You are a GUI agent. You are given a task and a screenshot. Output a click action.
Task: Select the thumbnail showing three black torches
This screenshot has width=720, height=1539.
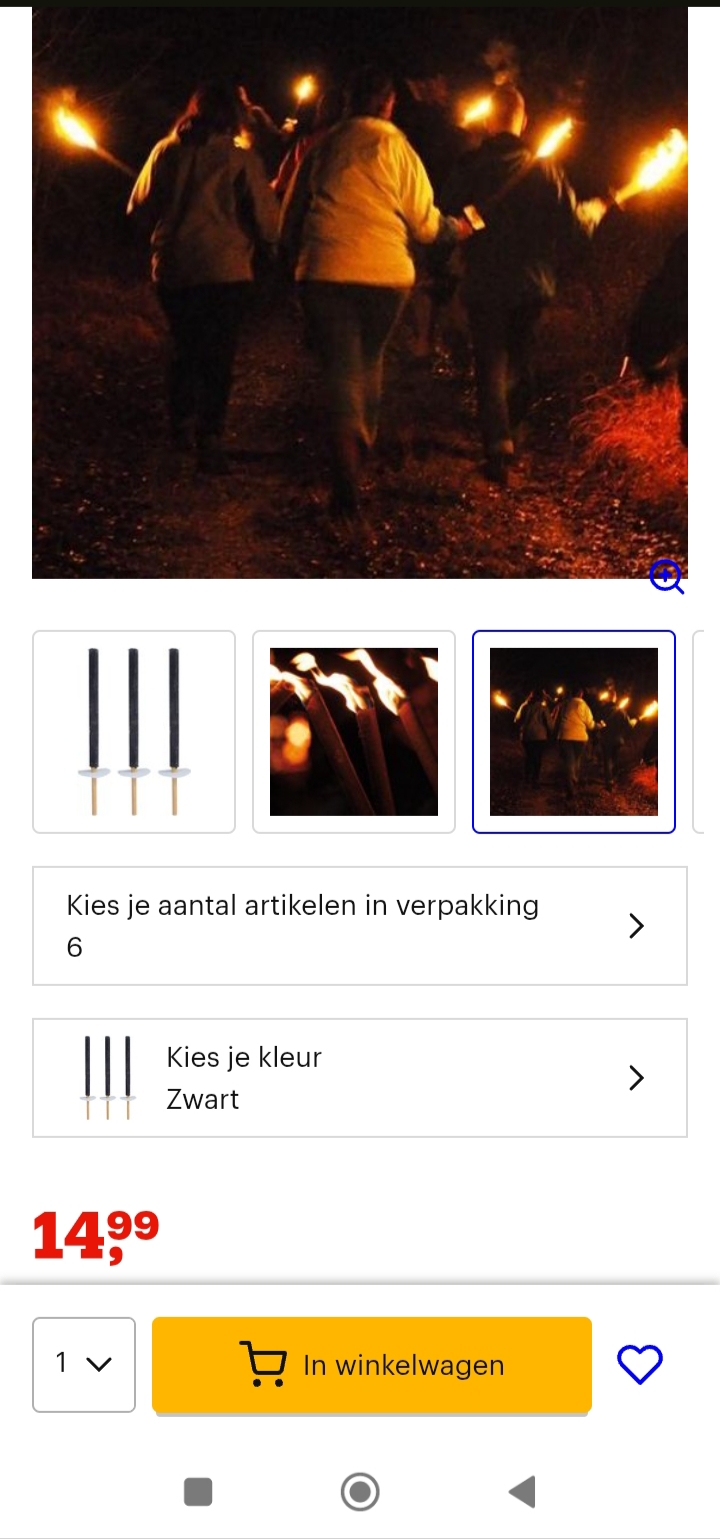tap(134, 732)
